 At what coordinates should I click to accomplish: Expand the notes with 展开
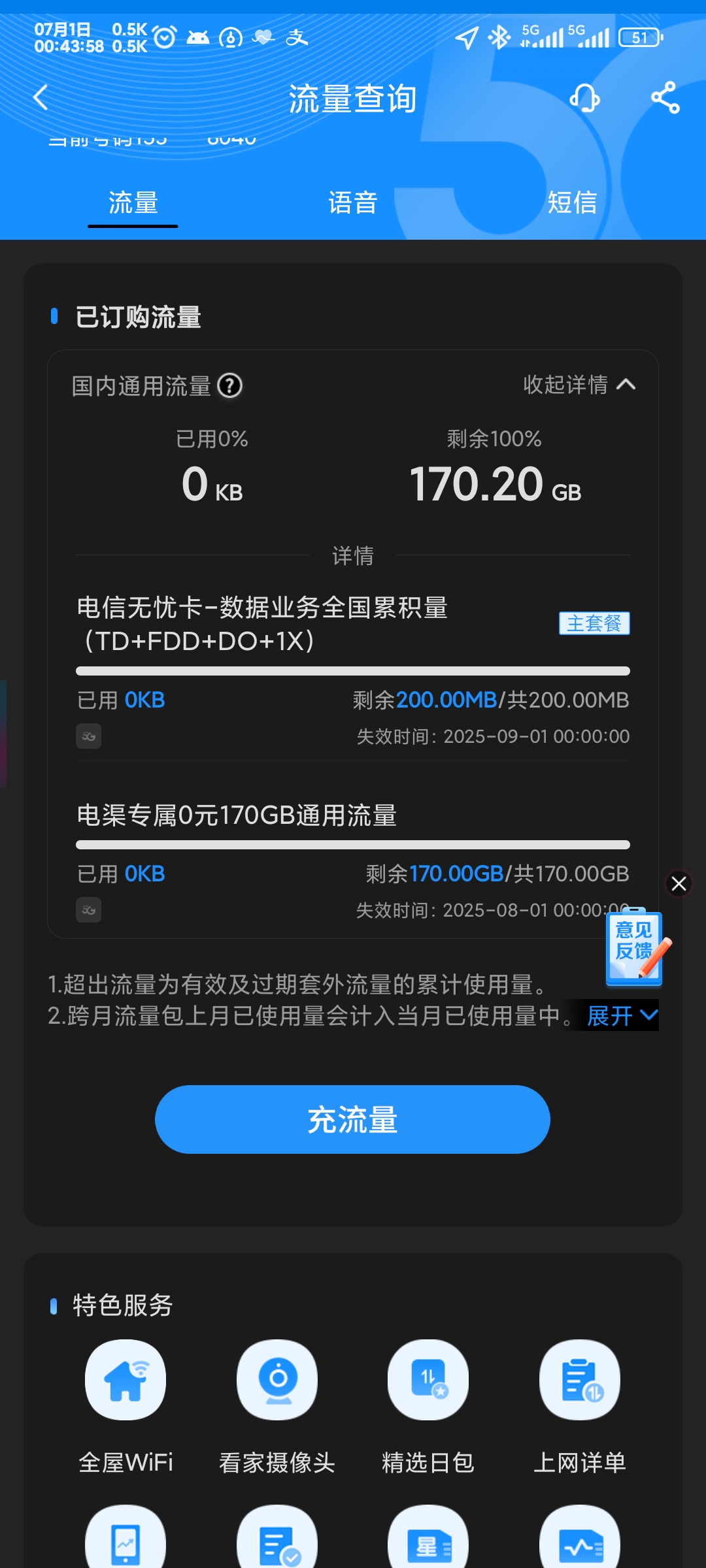coord(621,1015)
